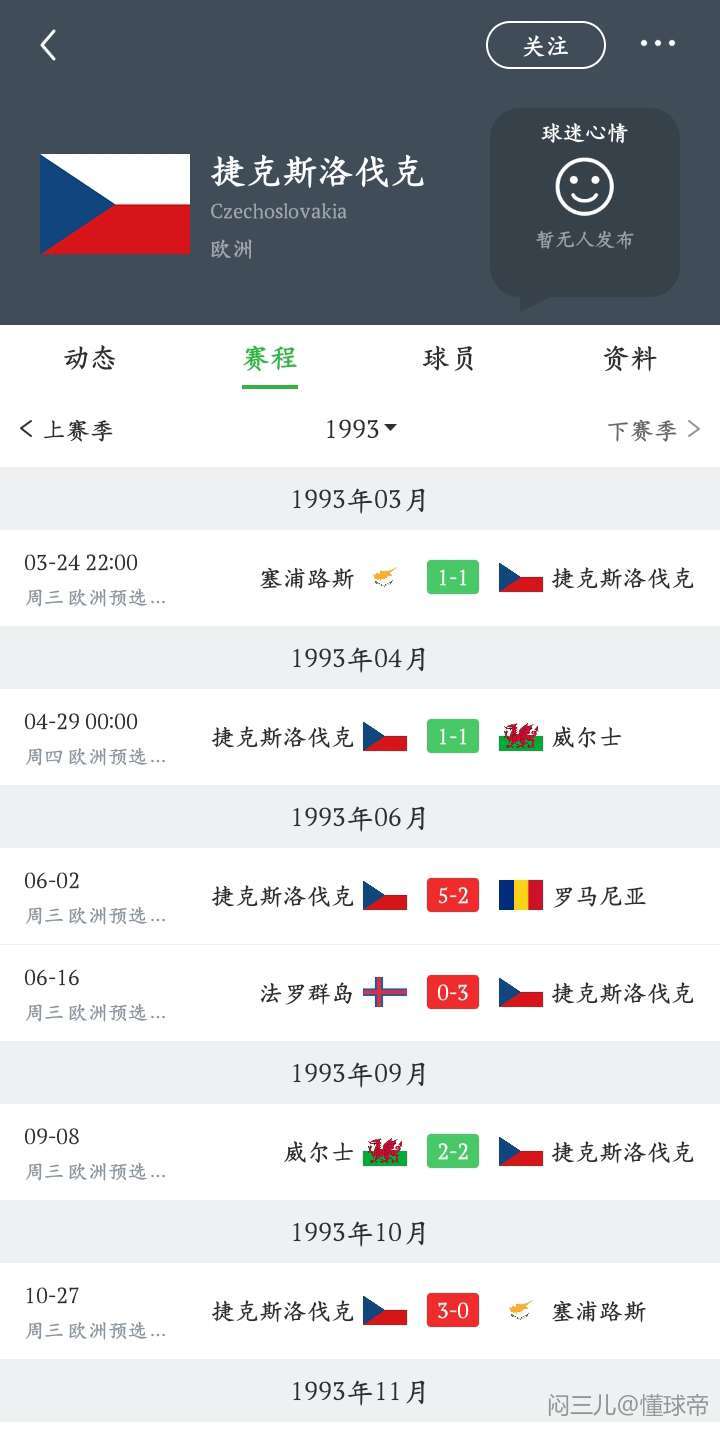Jump to the next season via 下赛季

(654, 430)
